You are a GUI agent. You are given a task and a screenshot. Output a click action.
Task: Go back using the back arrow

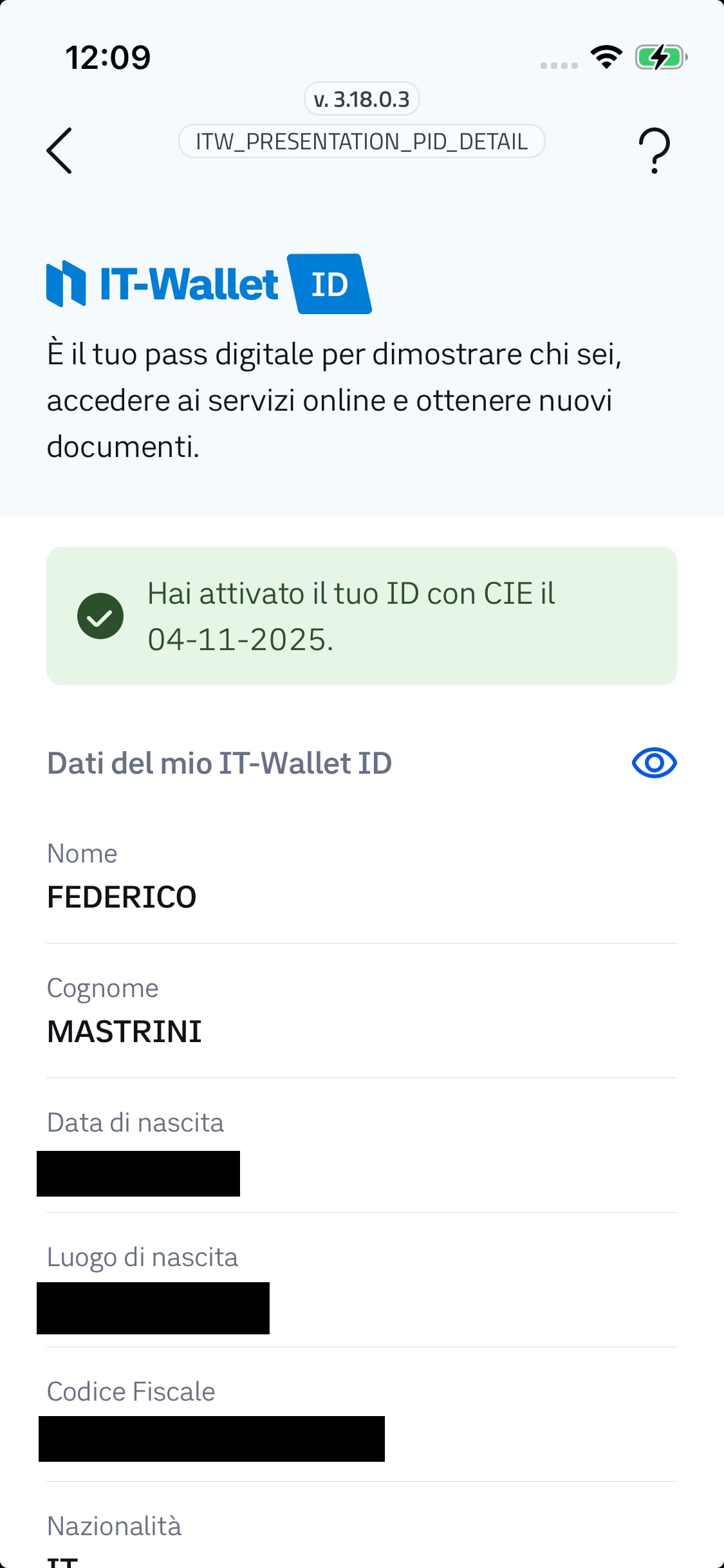pos(59,151)
